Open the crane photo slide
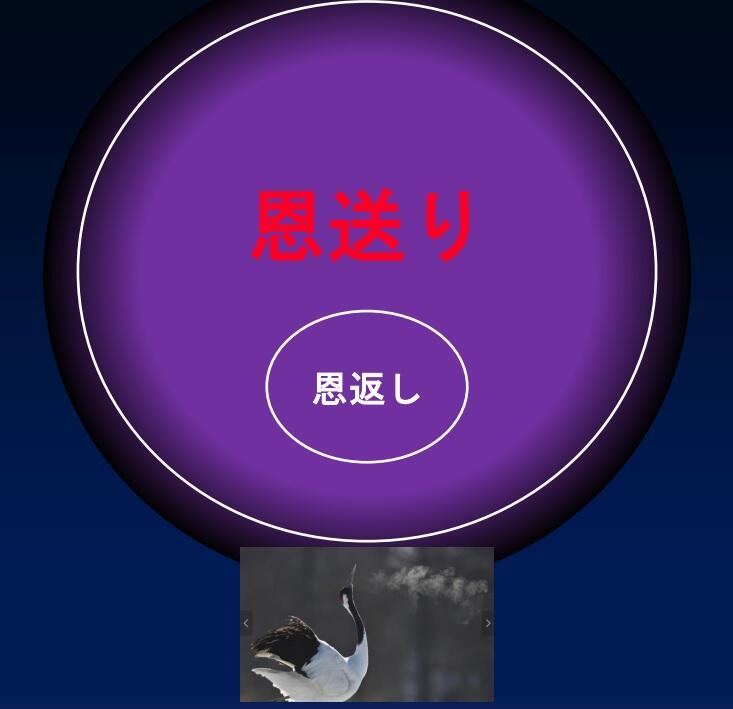 point(367,625)
